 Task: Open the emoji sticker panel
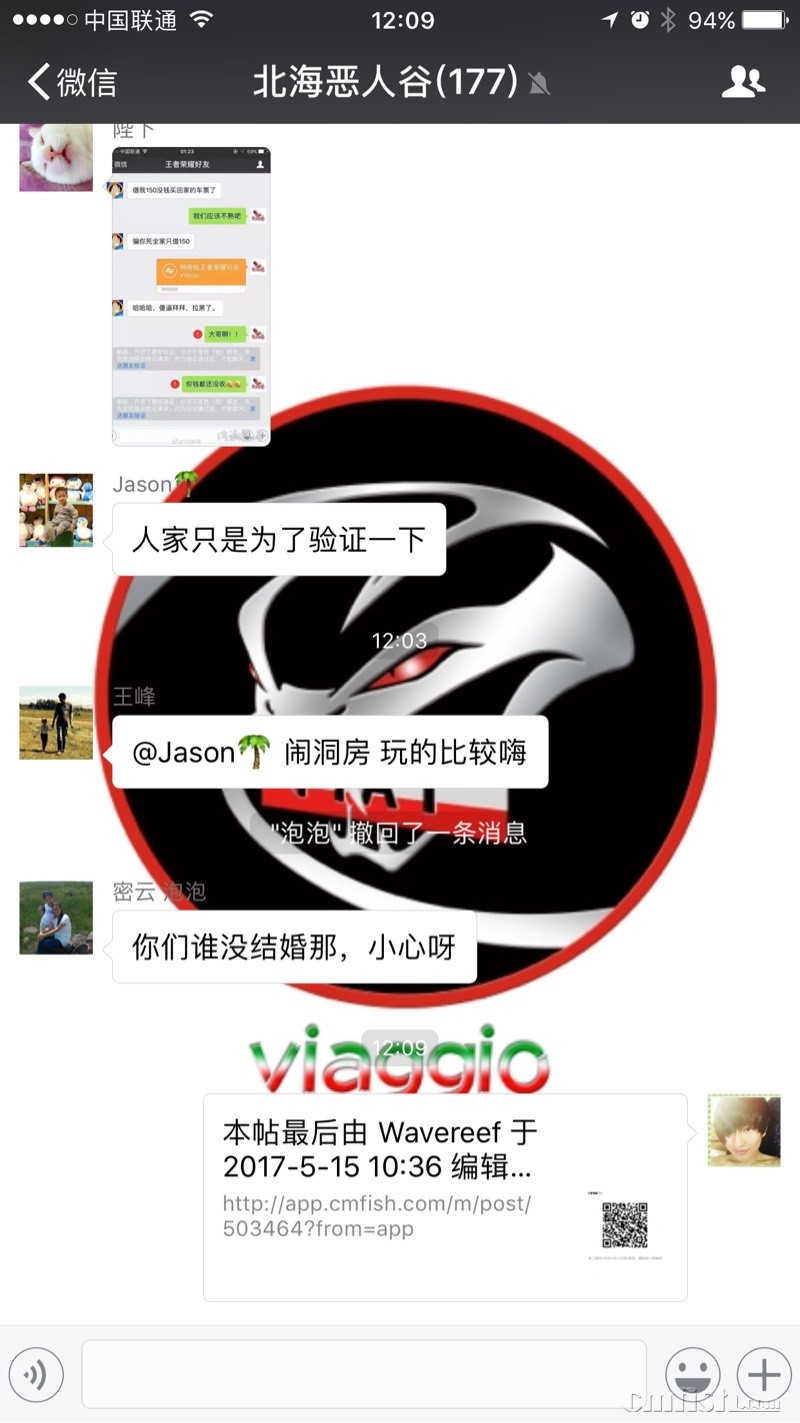pyautogui.click(x=693, y=1375)
